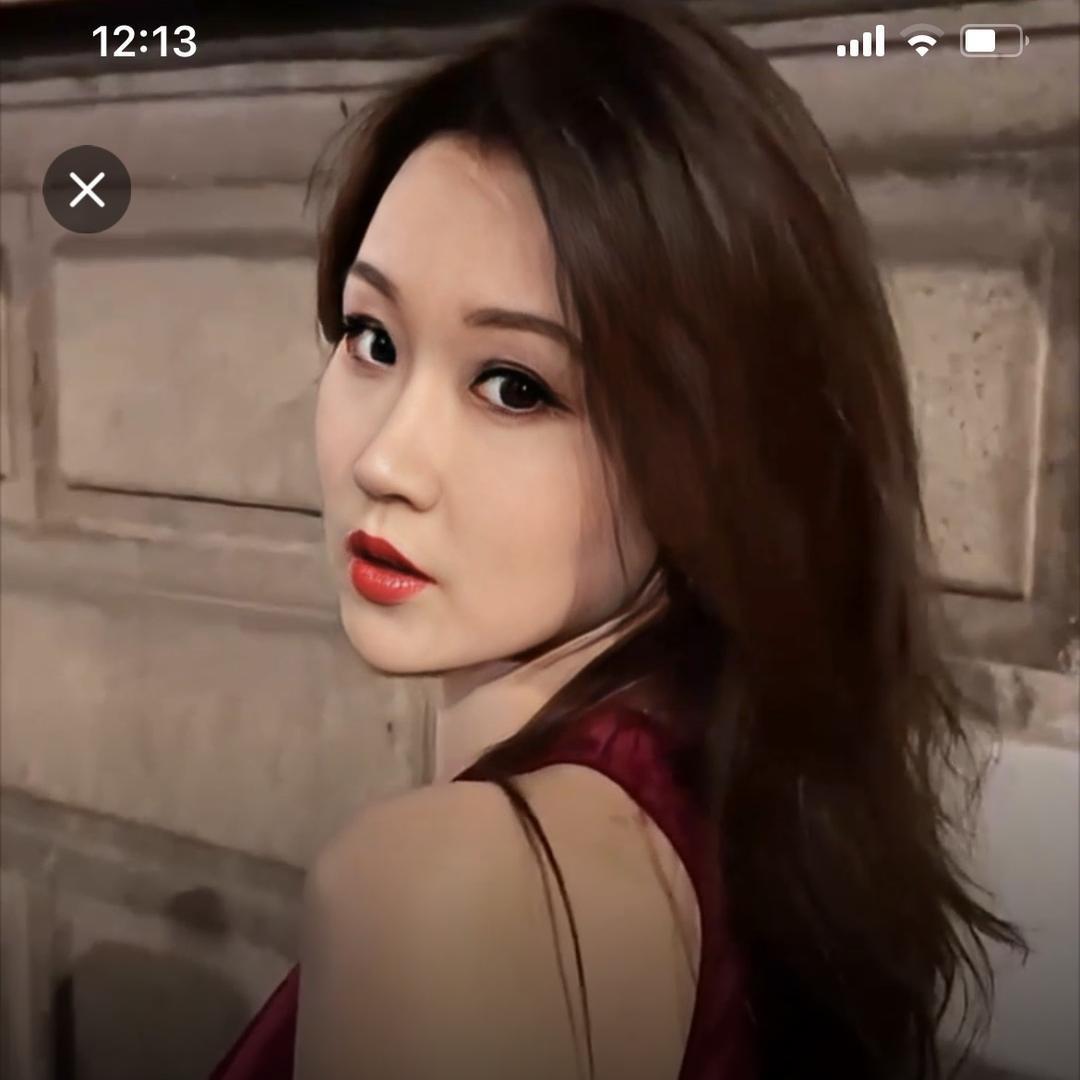Close the full-screen photo viewer
The width and height of the screenshot is (1080, 1080).
[87, 189]
